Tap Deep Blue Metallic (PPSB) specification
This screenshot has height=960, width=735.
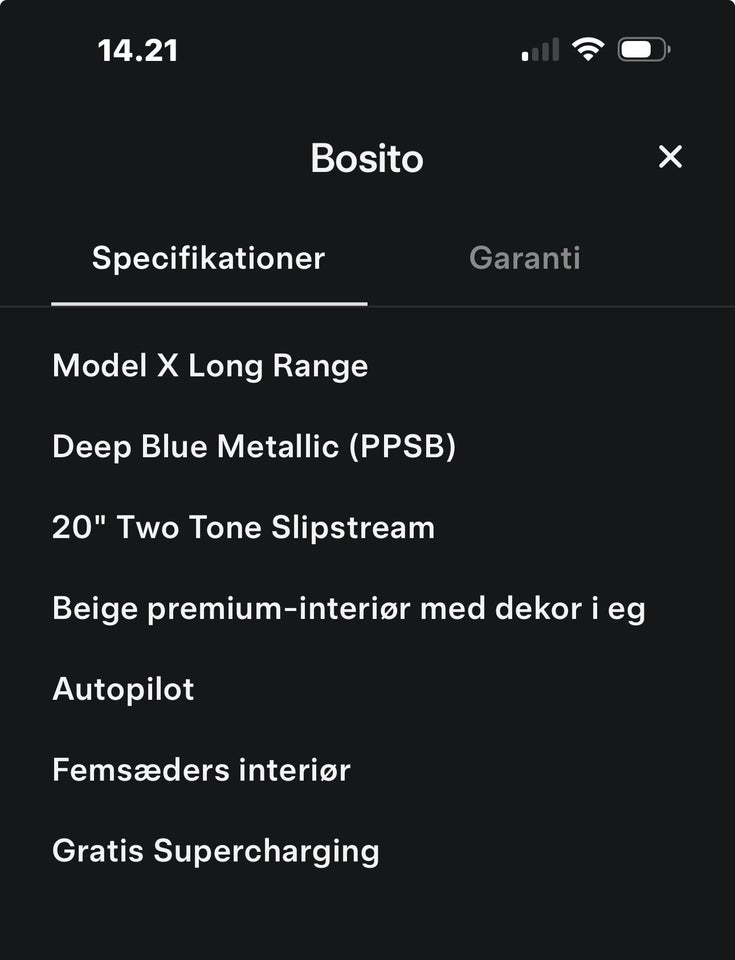(255, 447)
